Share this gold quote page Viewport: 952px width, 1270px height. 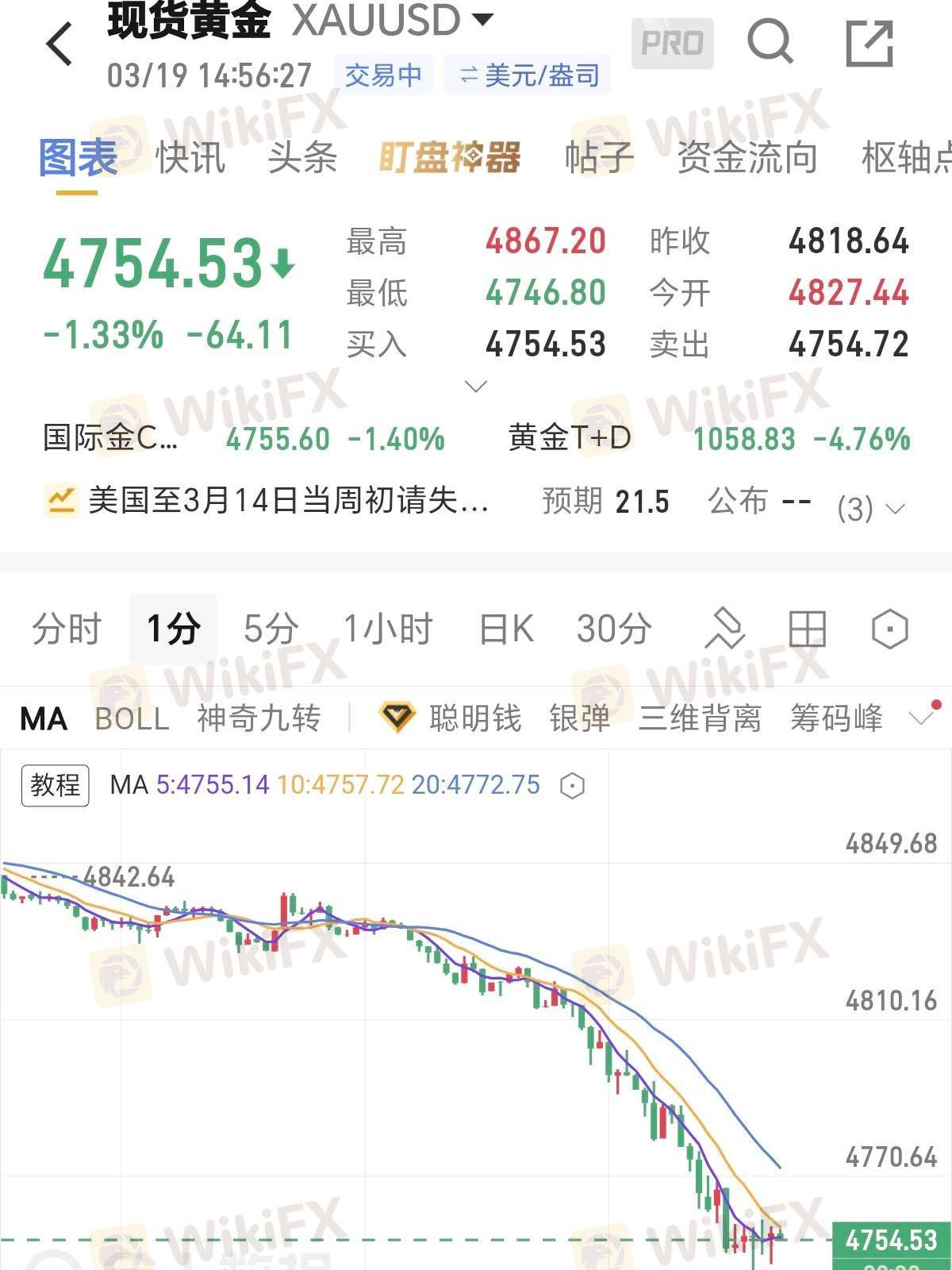(869, 43)
